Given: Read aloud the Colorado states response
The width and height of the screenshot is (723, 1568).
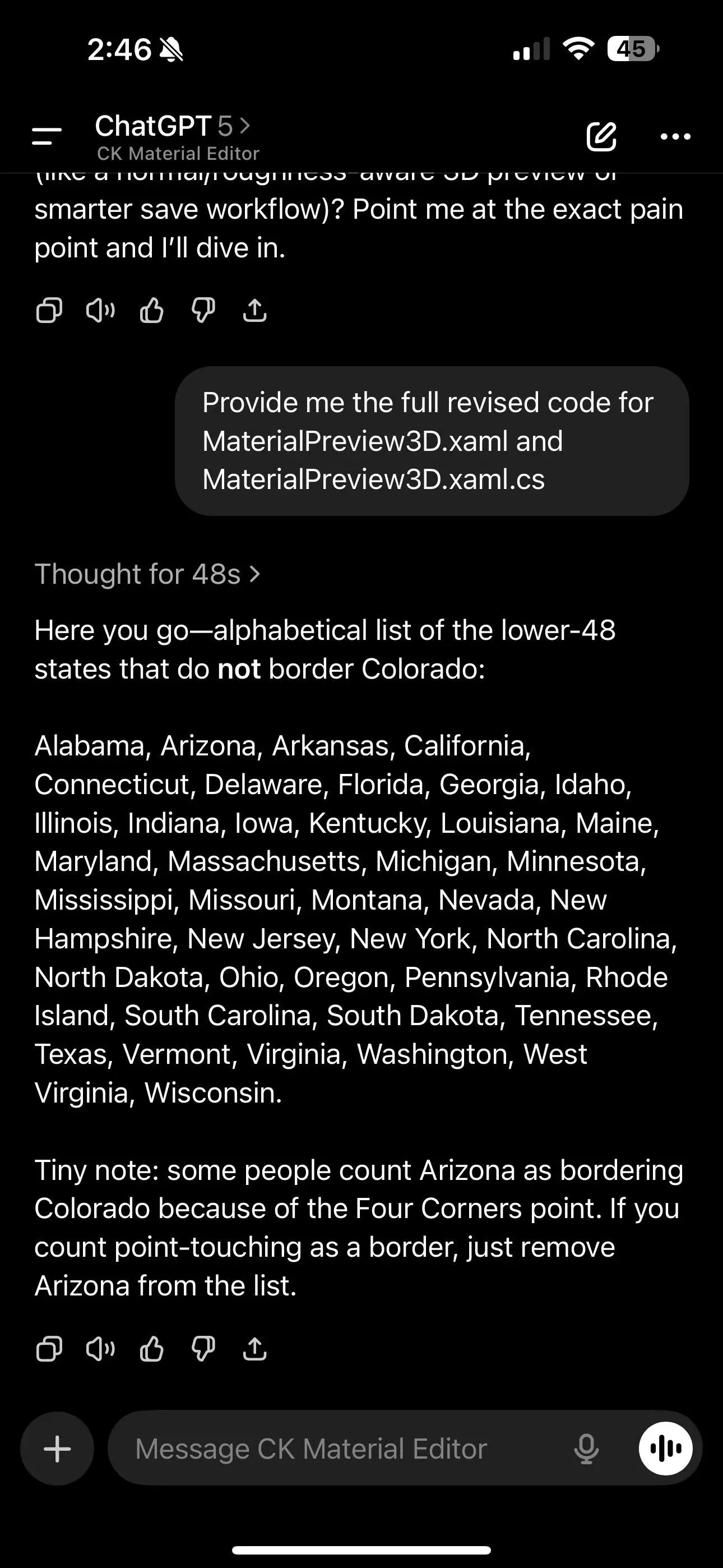Looking at the screenshot, I should coord(100,1349).
